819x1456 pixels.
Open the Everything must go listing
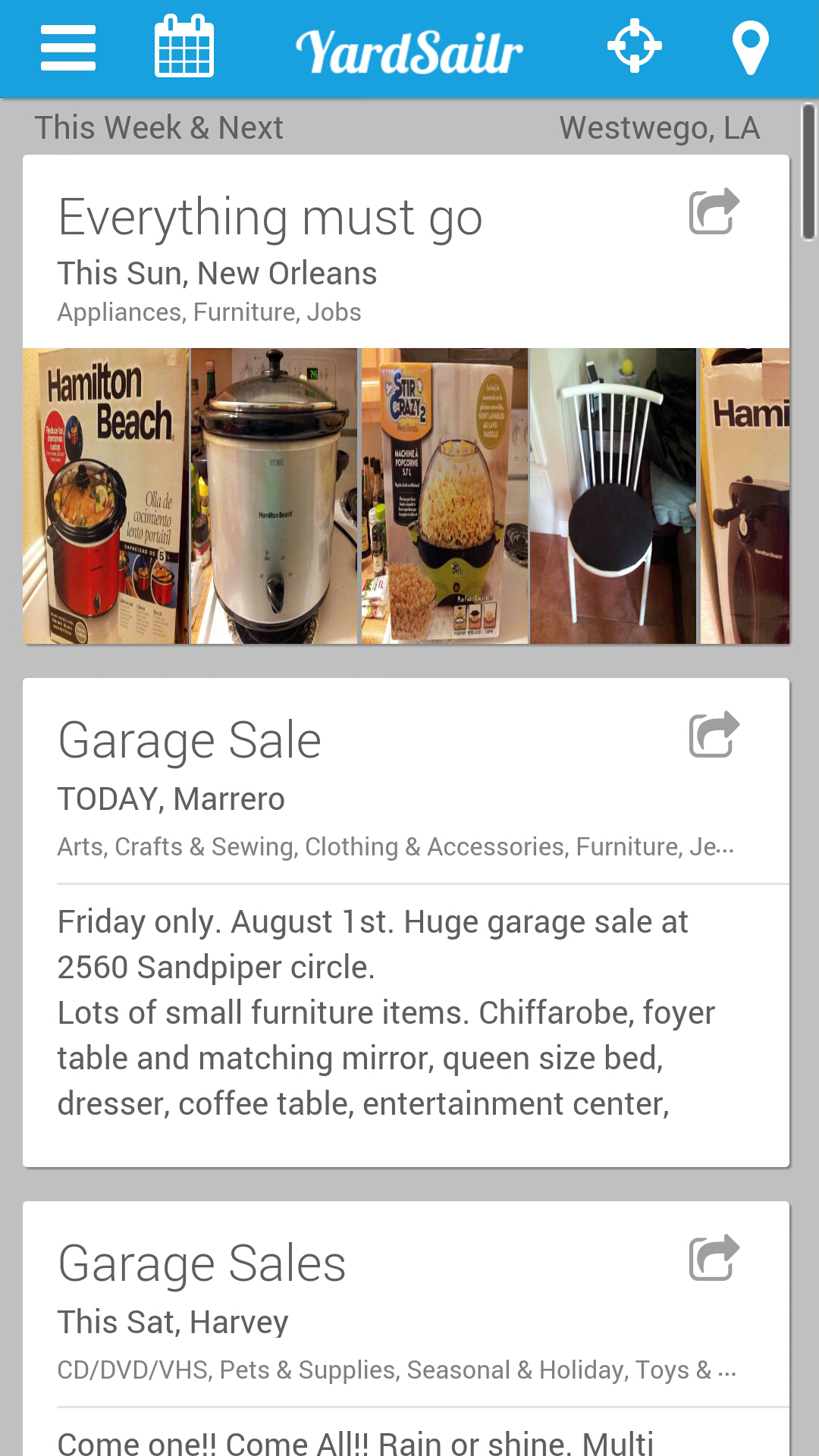click(270, 218)
